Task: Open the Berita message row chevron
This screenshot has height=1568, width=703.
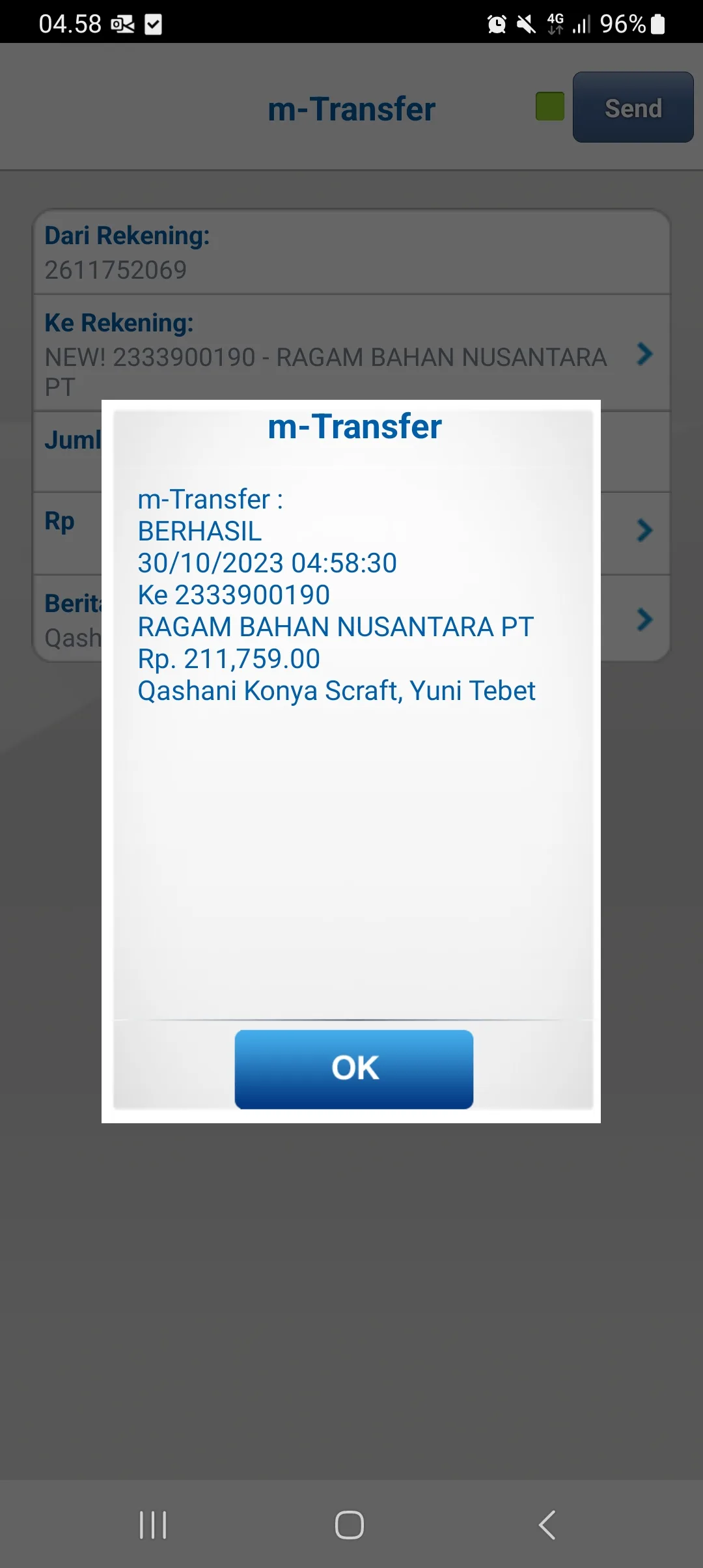Action: (x=644, y=619)
